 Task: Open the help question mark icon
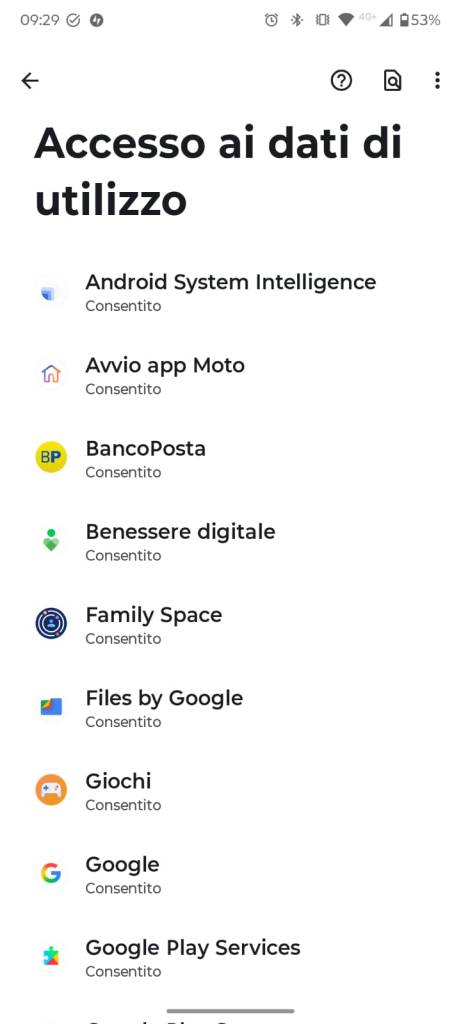click(x=341, y=80)
